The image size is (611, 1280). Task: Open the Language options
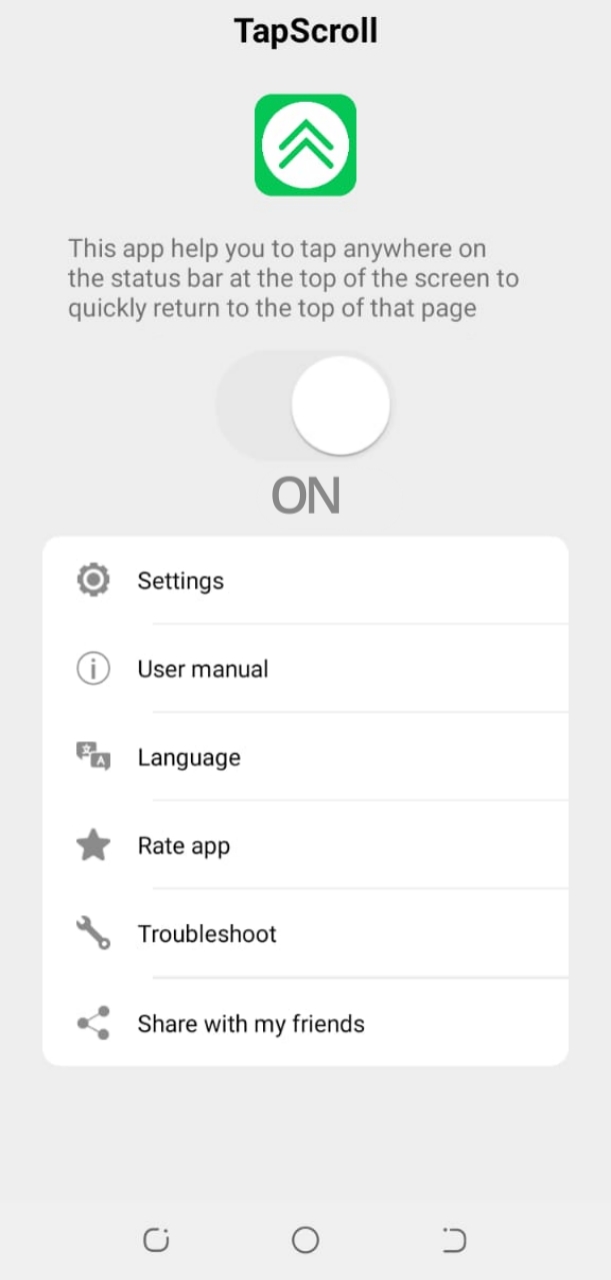point(304,757)
